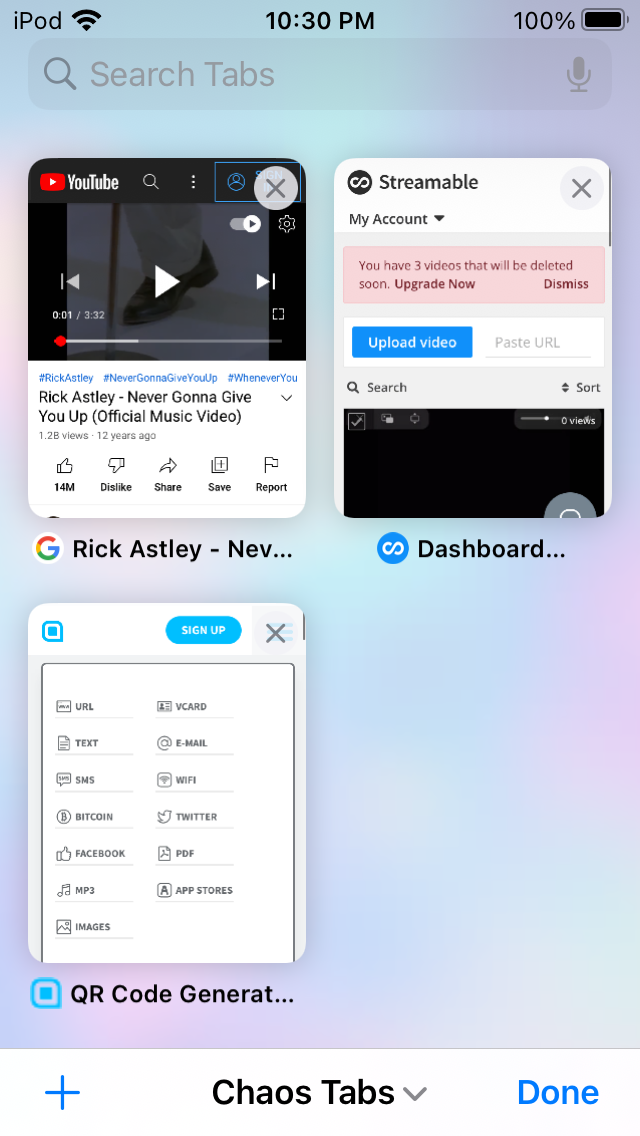This screenshot has height=1136, width=640.
Task: Close the QR Code Generator tab
Action: point(275,633)
